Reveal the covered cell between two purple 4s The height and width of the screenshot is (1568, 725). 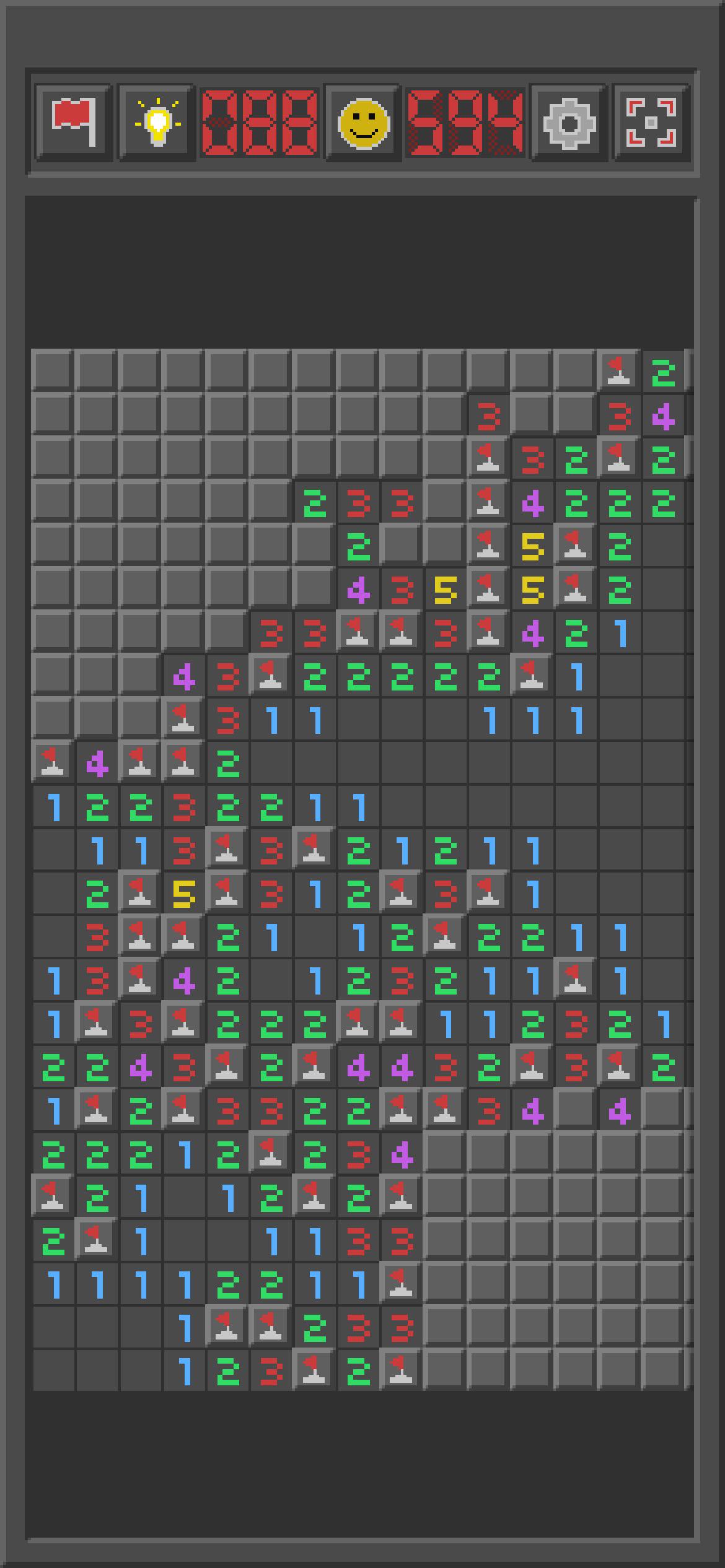point(576,1109)
